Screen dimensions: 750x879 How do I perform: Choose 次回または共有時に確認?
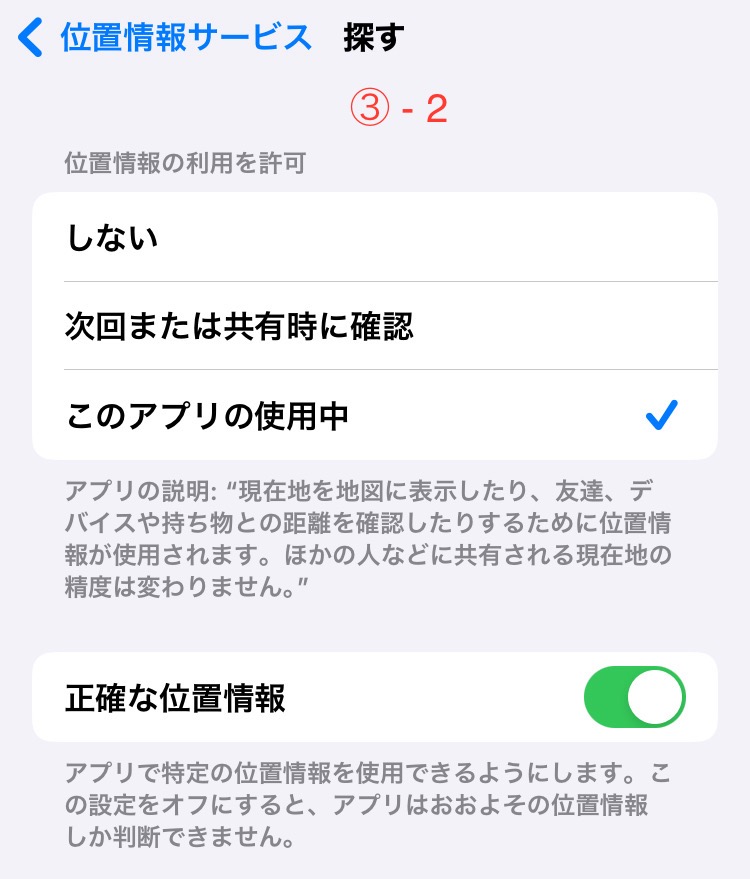(374, 326)
